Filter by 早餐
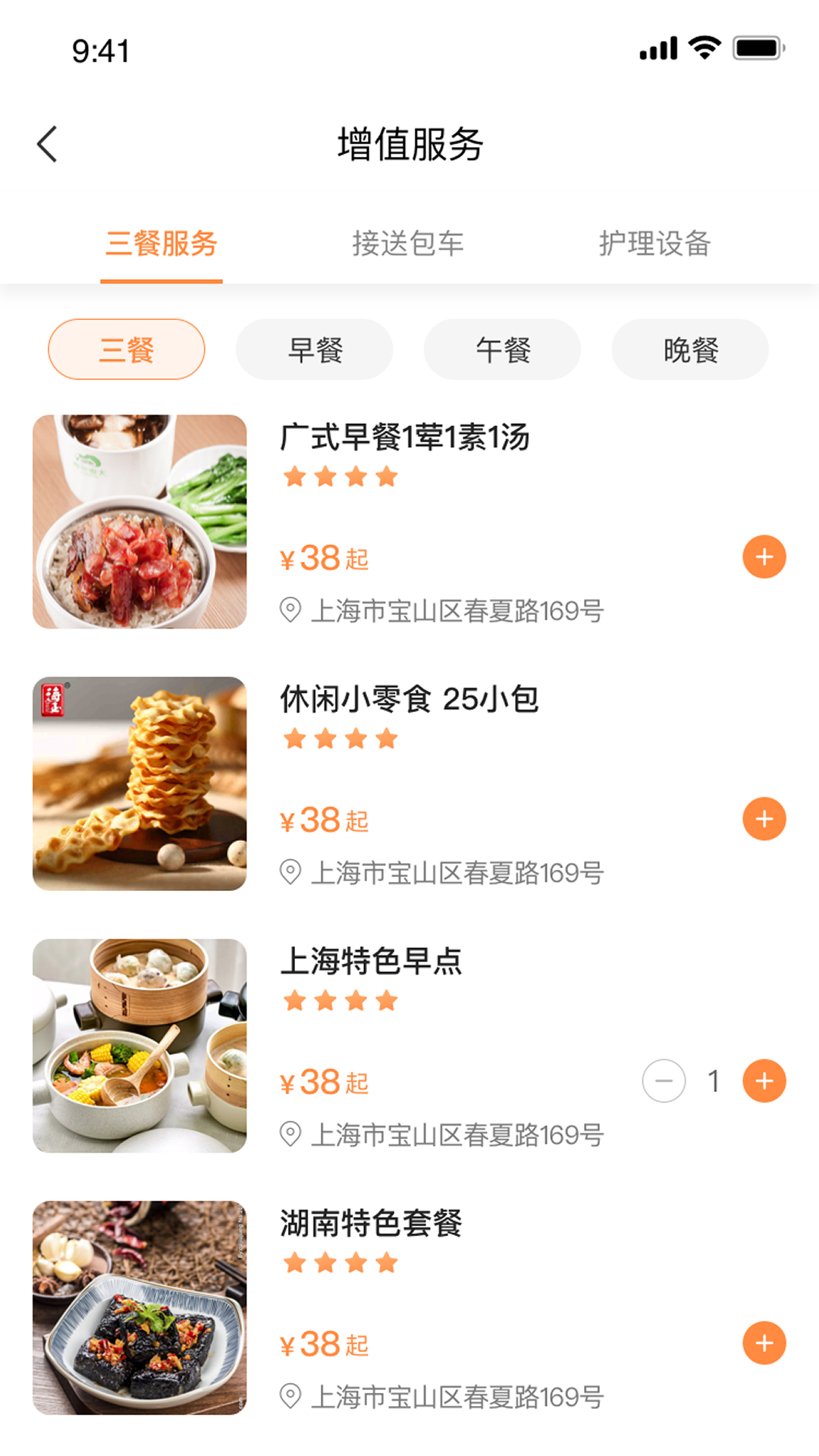Image resolution: width=819 pixels, height=1456 pixels. click(x=315, y=350)
